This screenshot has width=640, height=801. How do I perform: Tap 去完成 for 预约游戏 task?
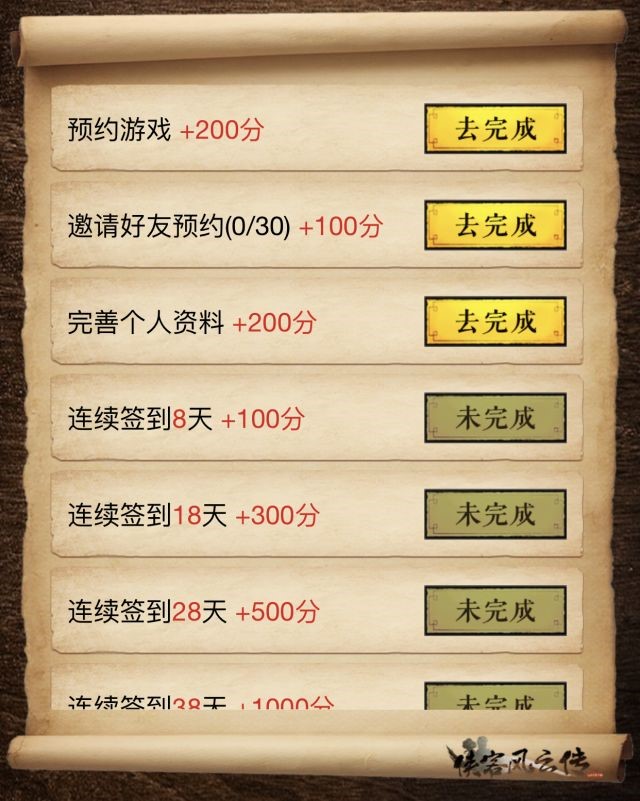pos(495,130)
